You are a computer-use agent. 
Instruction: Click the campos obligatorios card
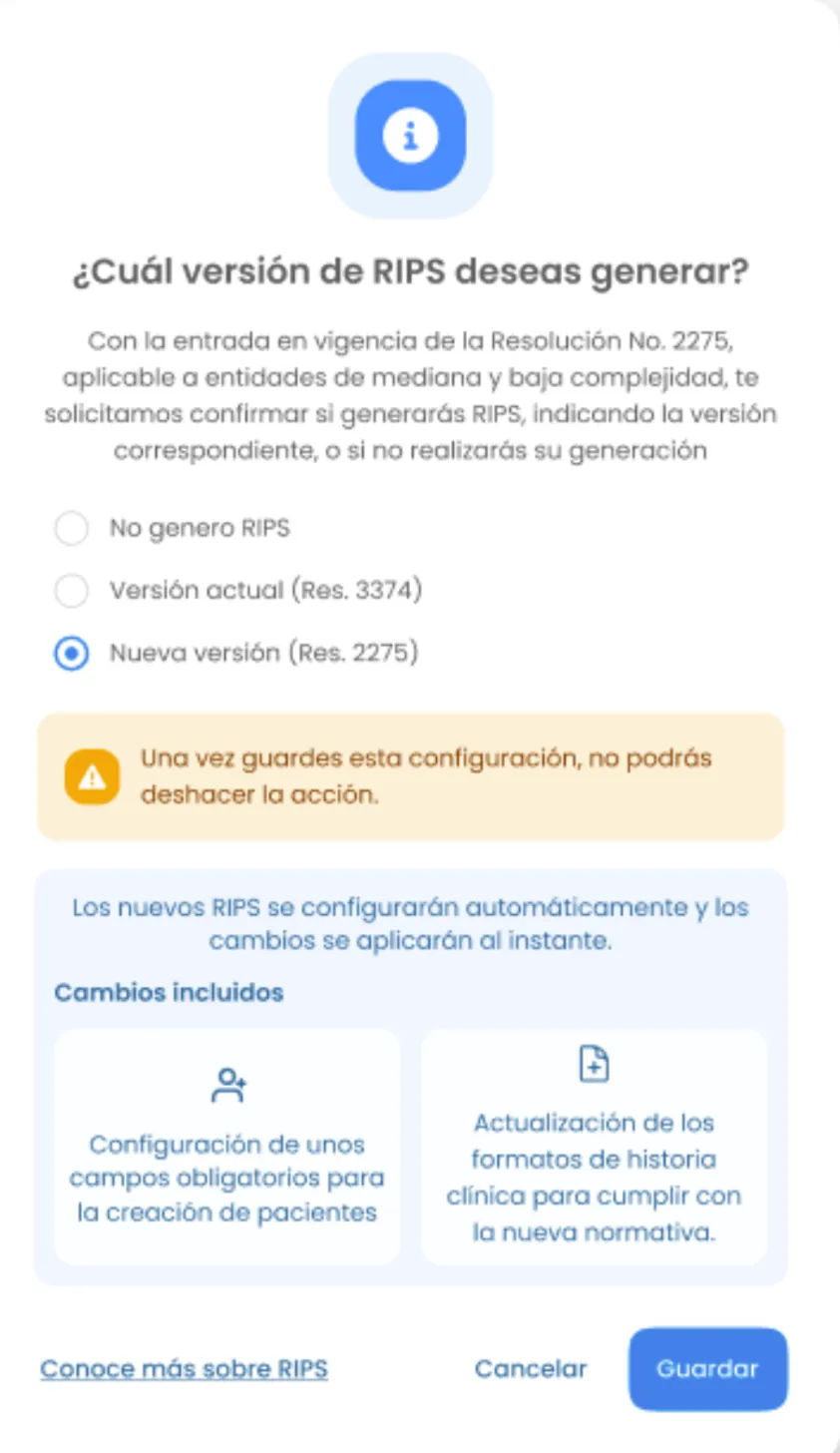pyautogui.click(x=227, y=1146)
